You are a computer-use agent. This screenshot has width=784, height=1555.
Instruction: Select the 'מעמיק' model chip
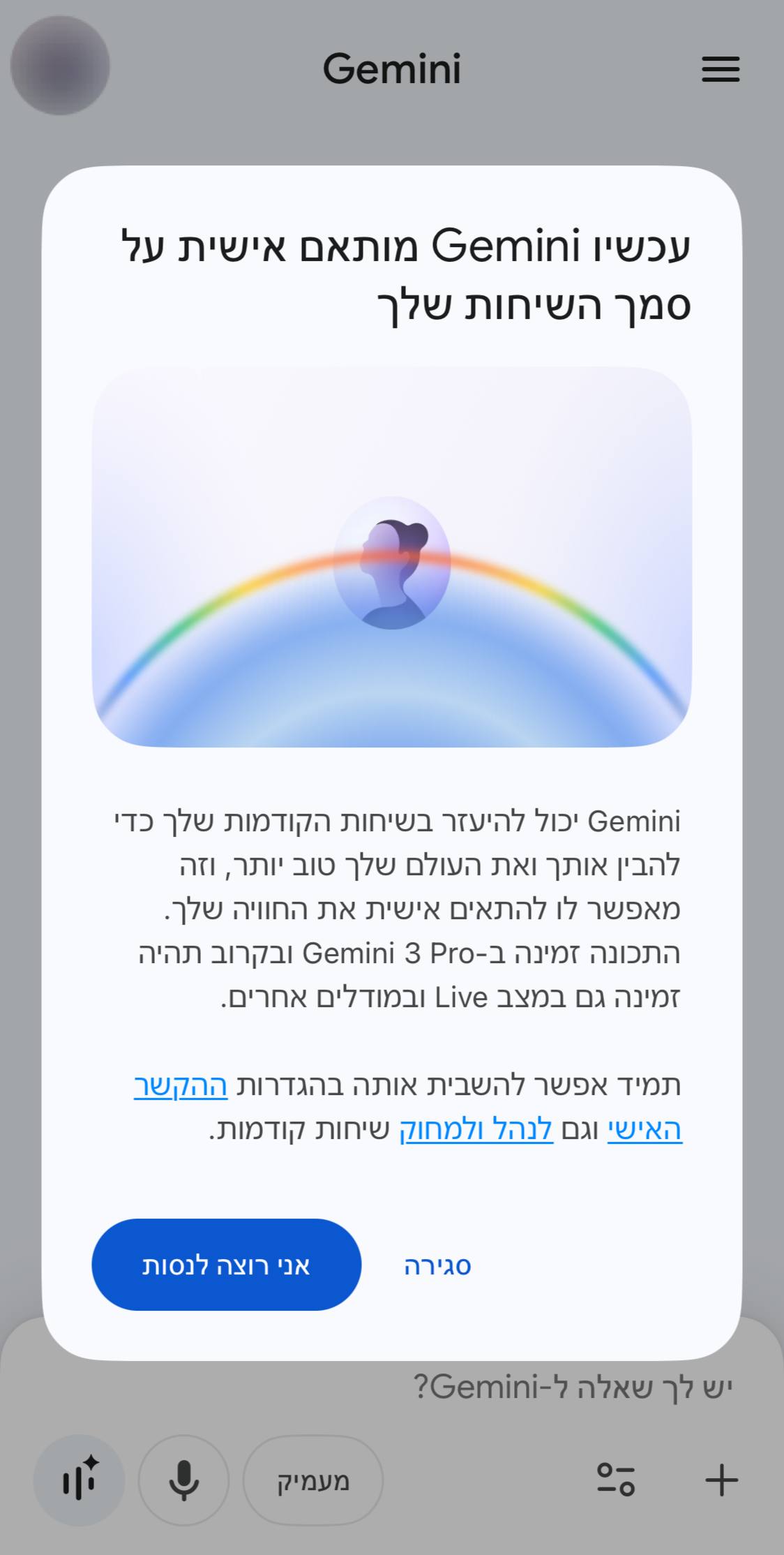313,1480
